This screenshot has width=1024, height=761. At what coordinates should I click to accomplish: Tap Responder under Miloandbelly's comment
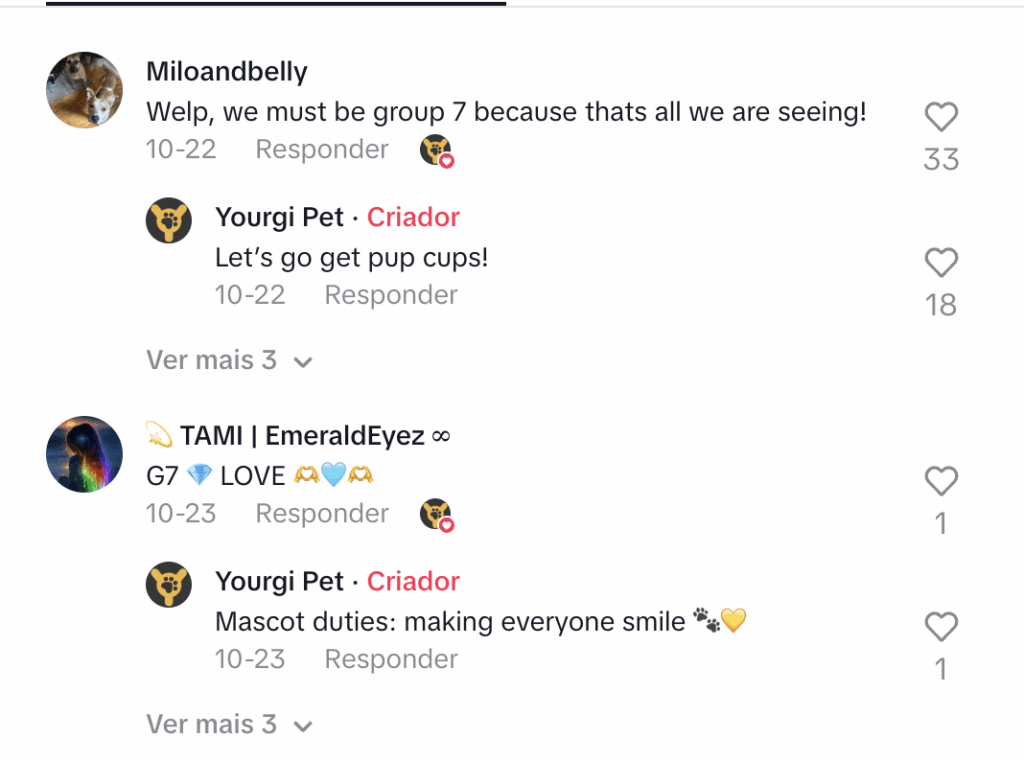click(x=322, y=150)
